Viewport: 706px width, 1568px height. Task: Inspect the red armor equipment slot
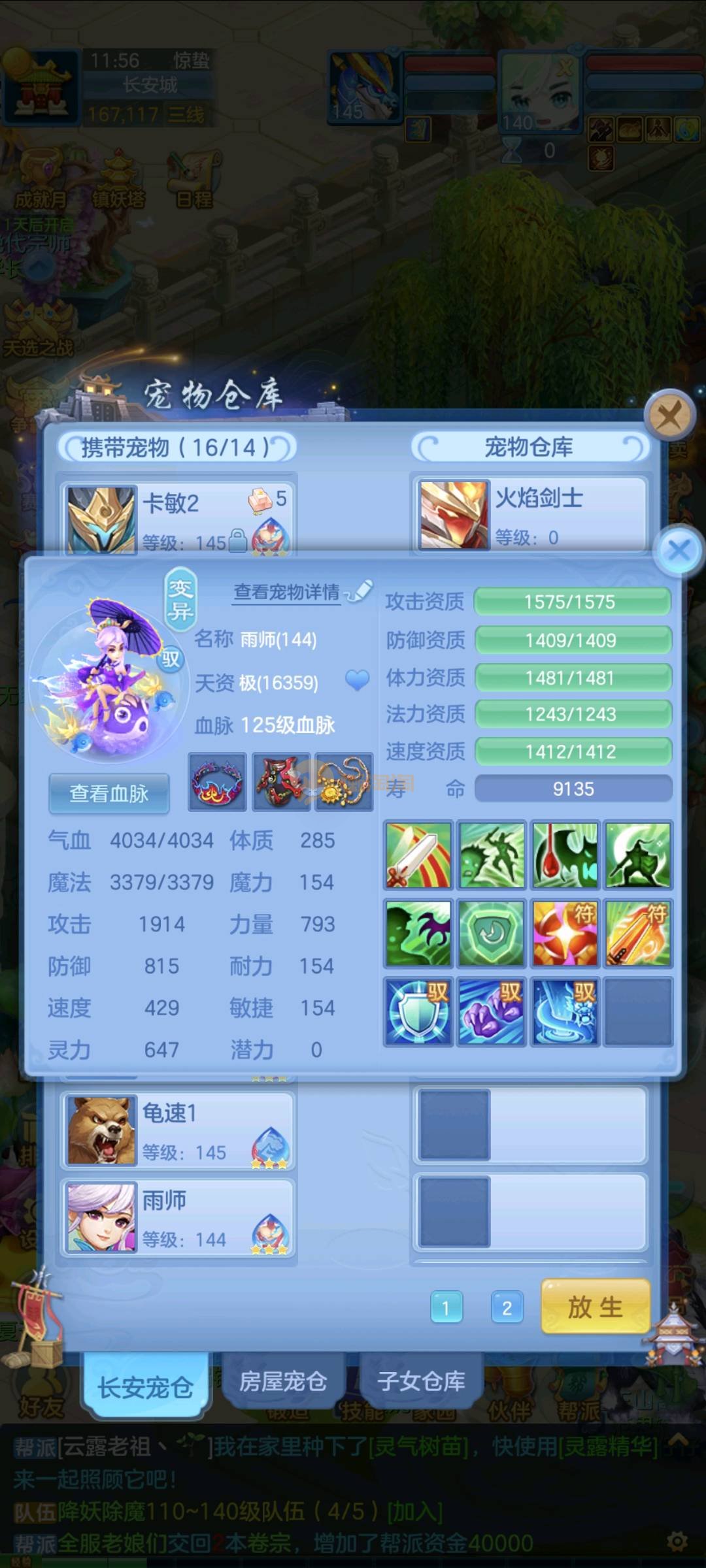click(x=281, y=781)
